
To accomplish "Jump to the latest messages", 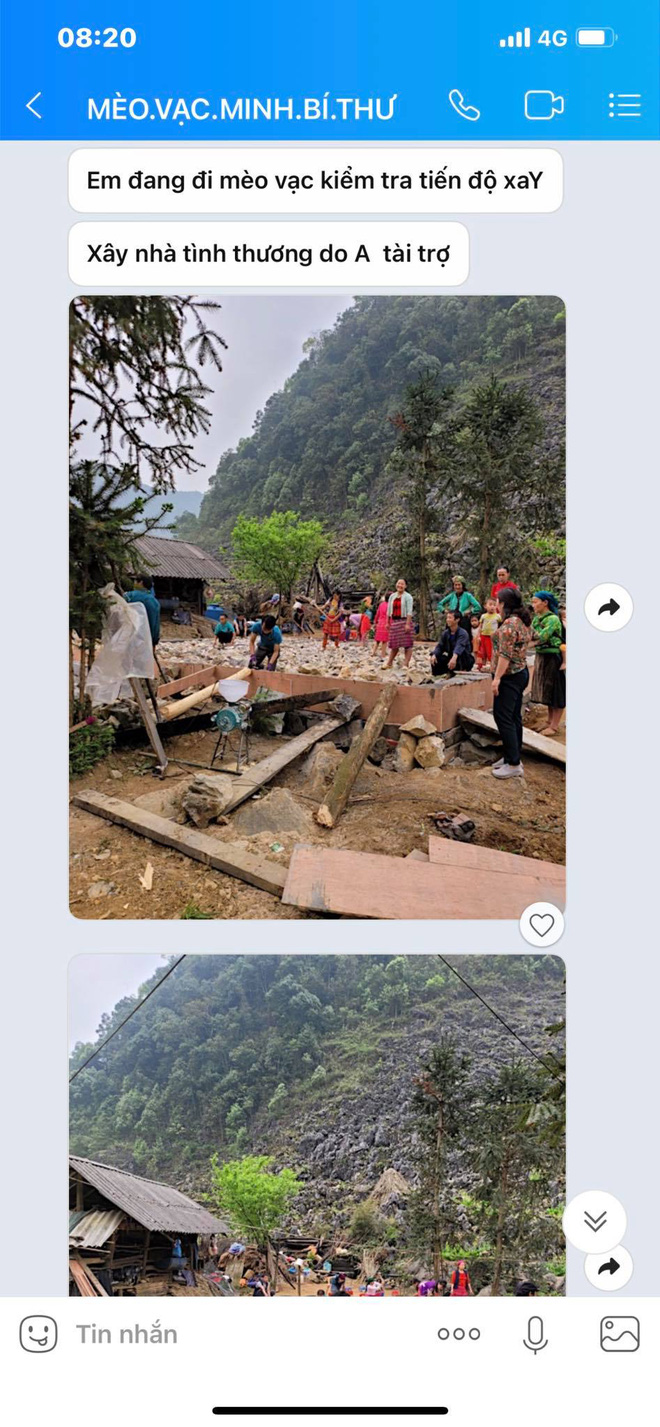I will point(595,1221).
